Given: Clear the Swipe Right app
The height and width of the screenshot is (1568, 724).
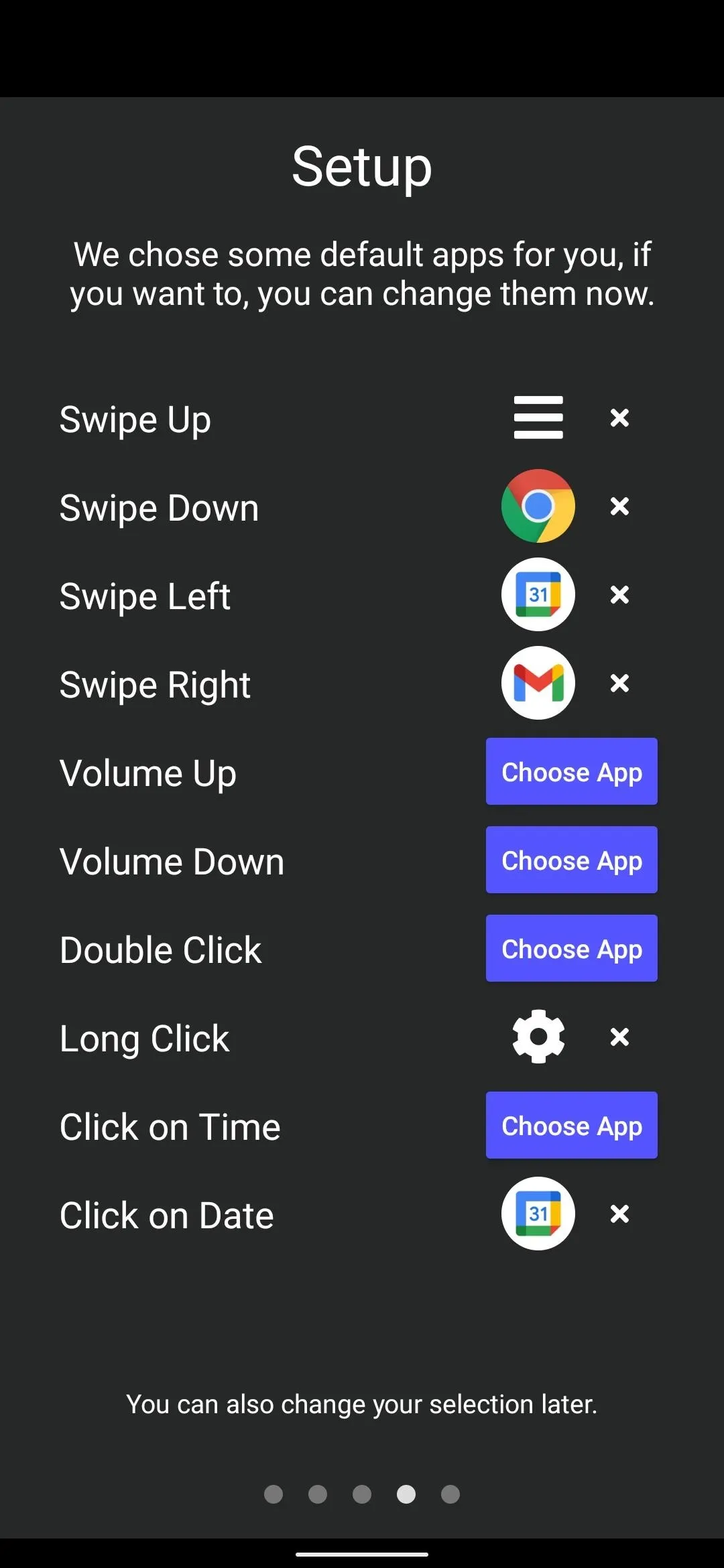Looking at the screenshot, I should point(619,683).
